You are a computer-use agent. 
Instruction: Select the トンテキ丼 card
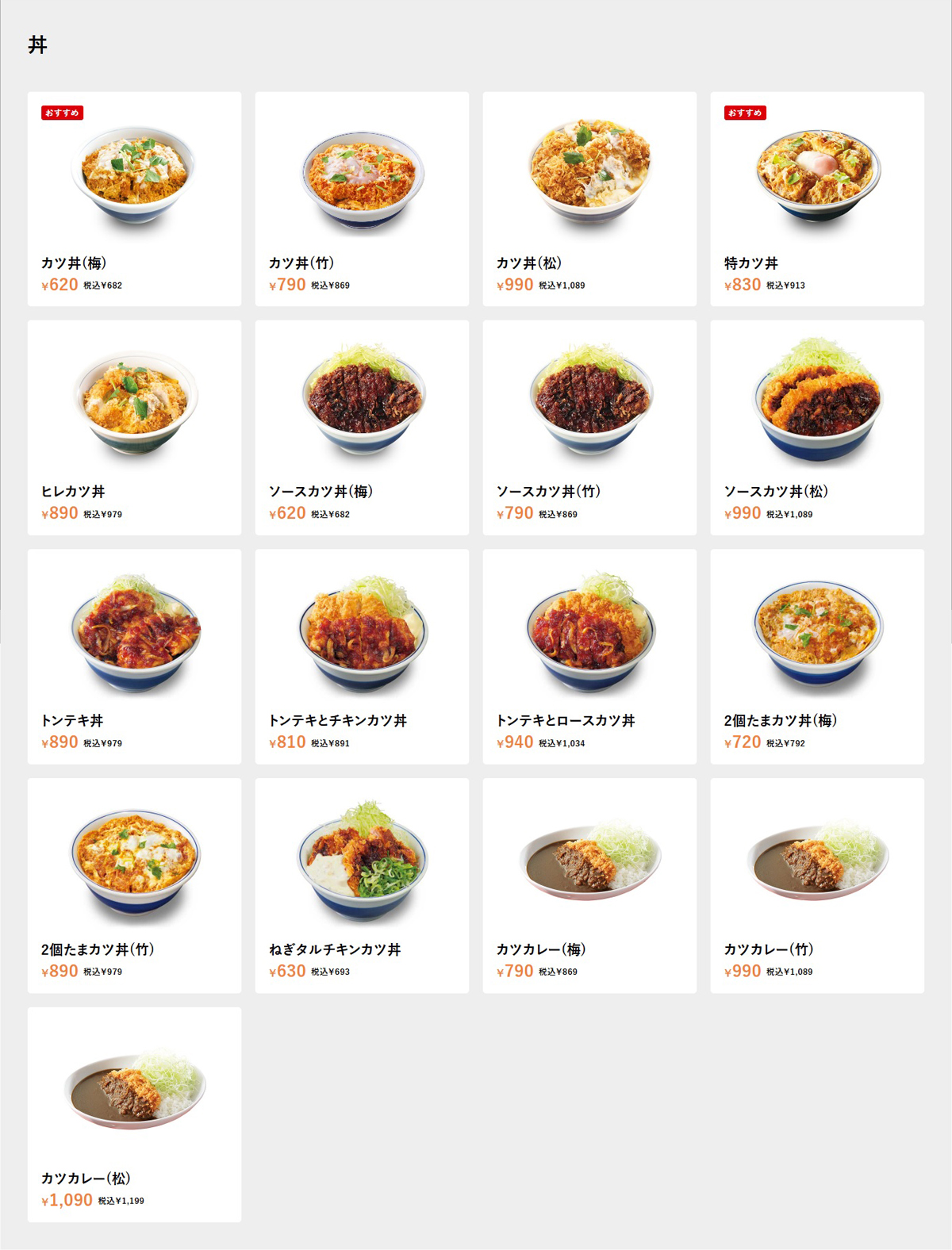(134, 657)
